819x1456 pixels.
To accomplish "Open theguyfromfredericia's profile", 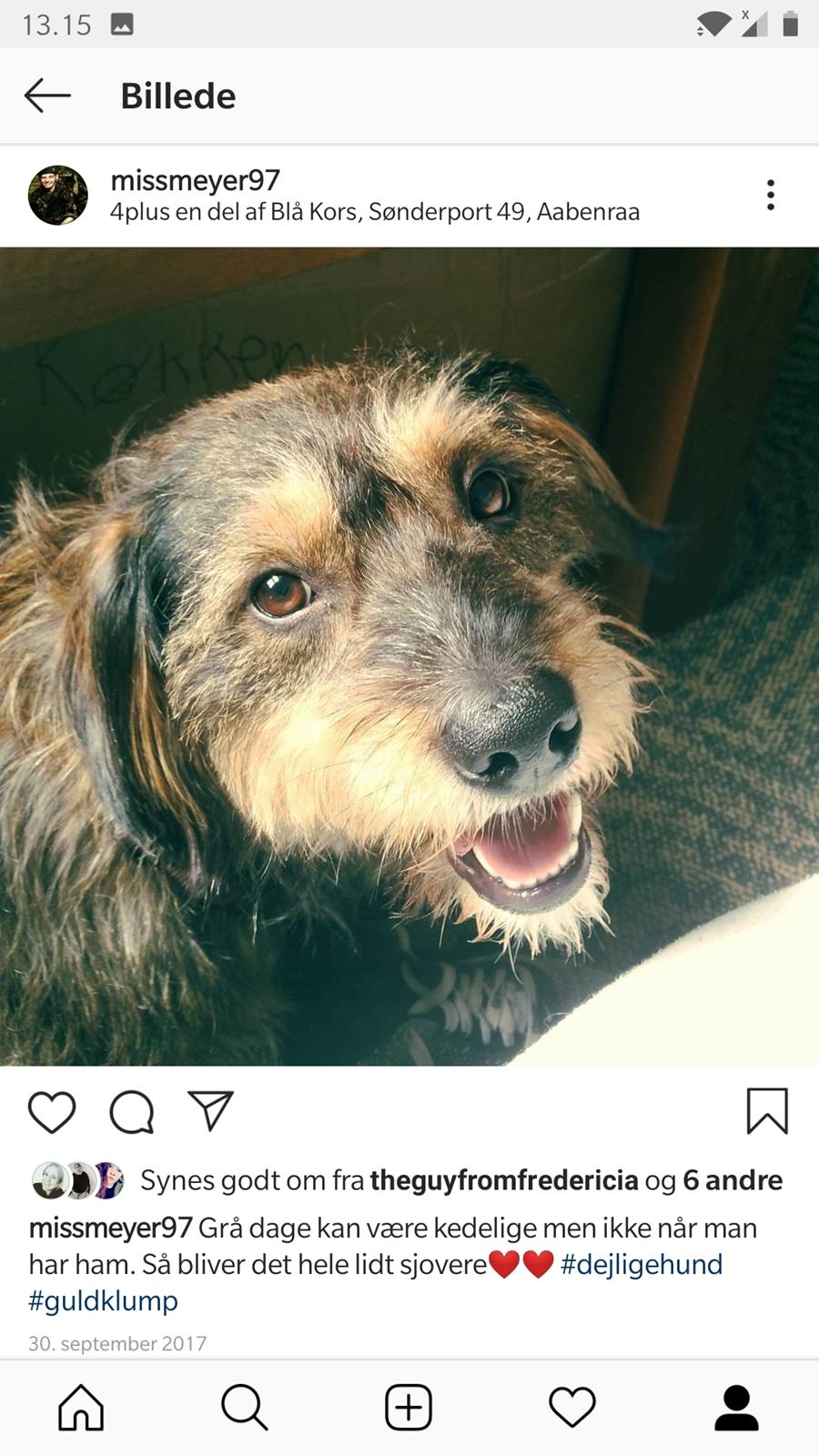I will (503, 1180).
